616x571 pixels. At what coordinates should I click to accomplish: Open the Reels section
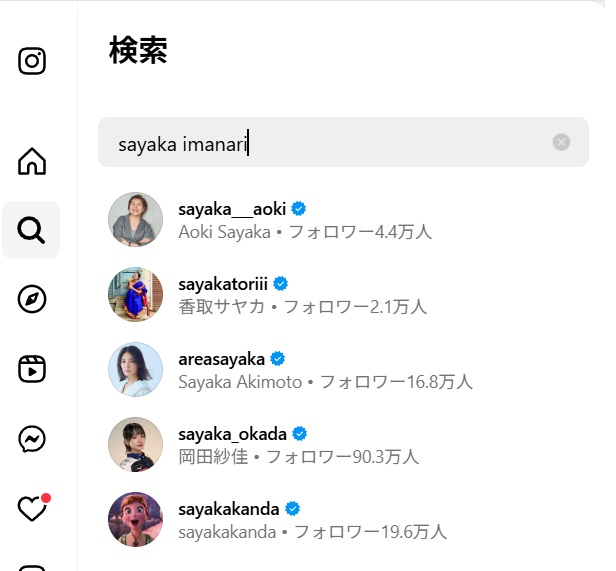tap(32, 369)
